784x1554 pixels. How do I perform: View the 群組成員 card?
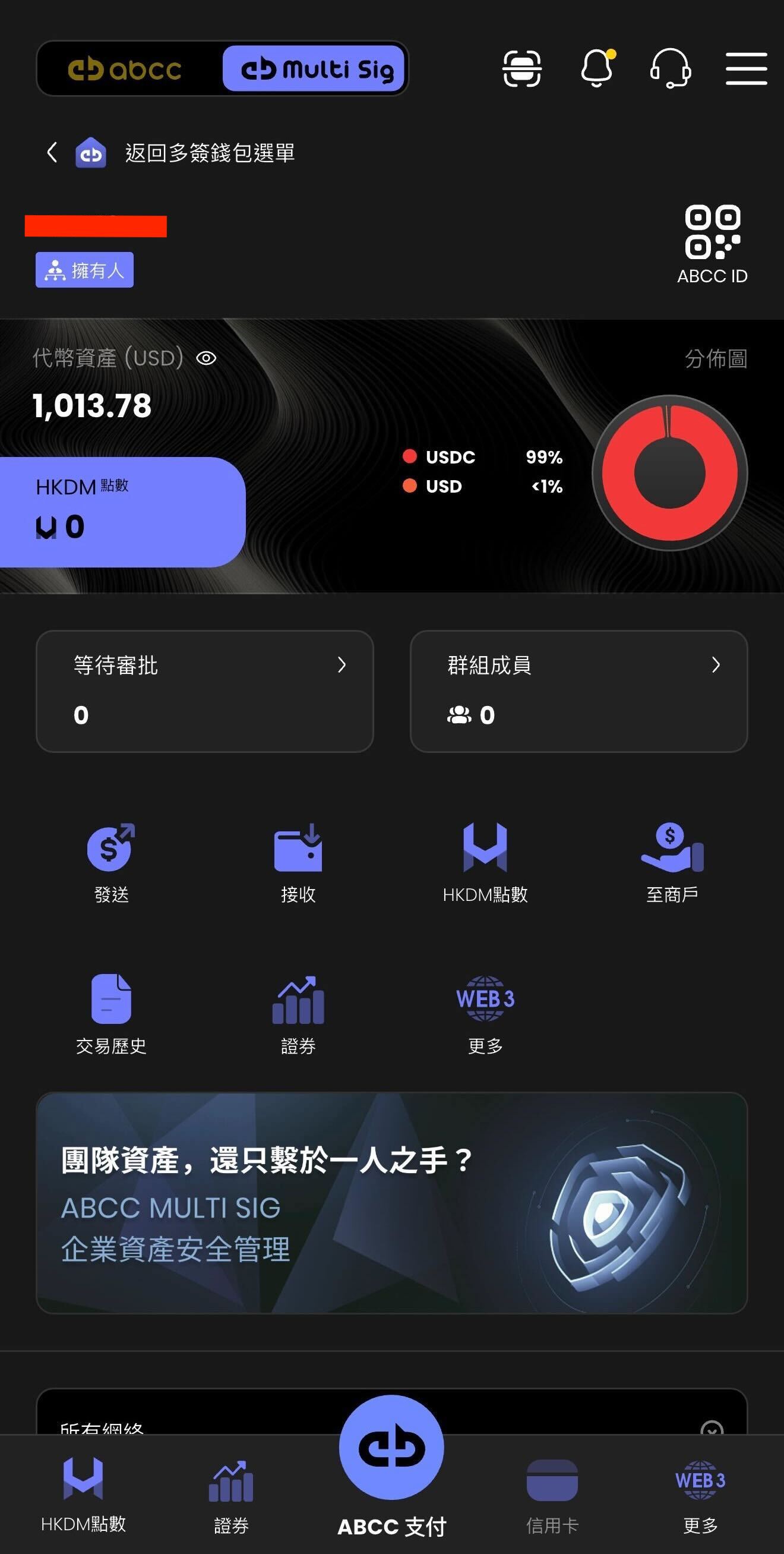click(x=578, y=691)
